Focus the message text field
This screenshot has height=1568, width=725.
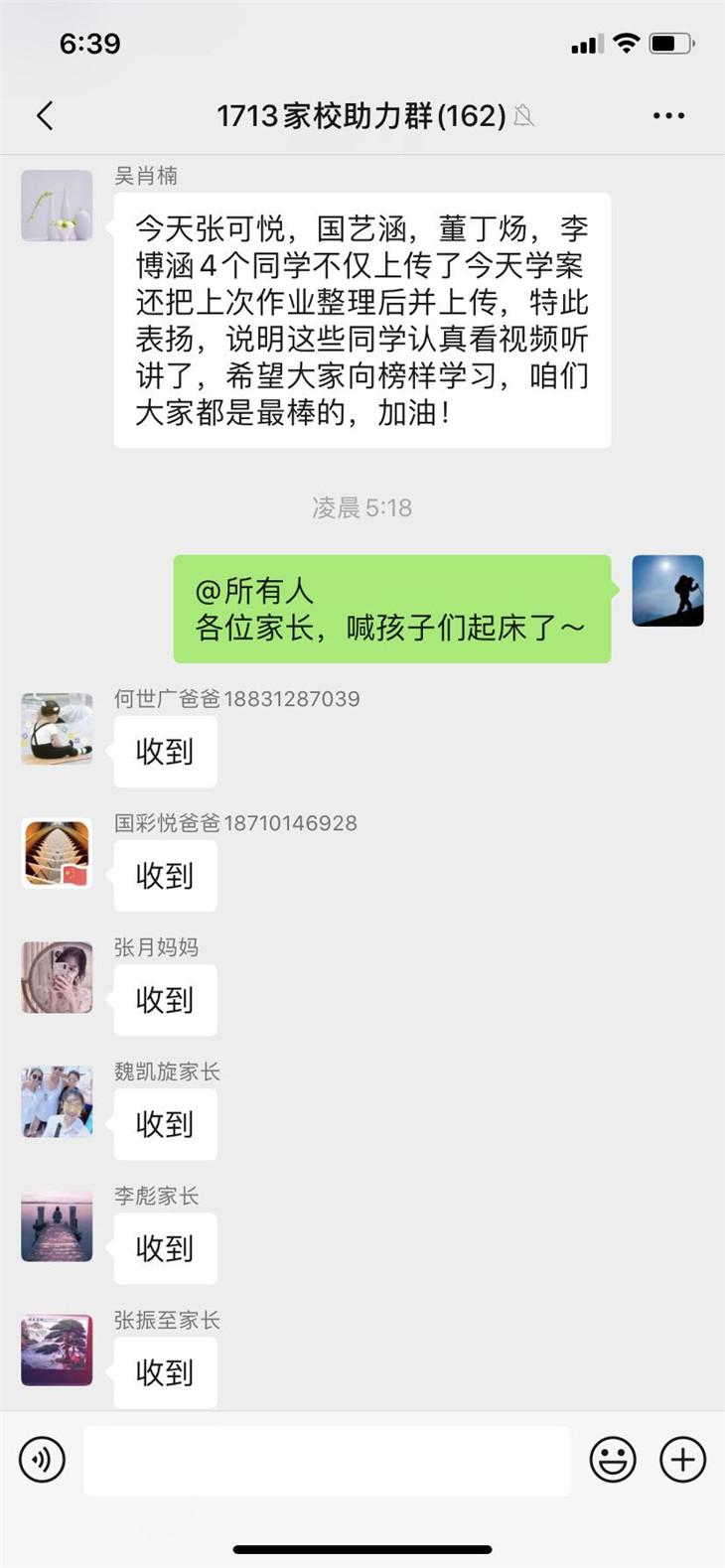[327, 1460]
